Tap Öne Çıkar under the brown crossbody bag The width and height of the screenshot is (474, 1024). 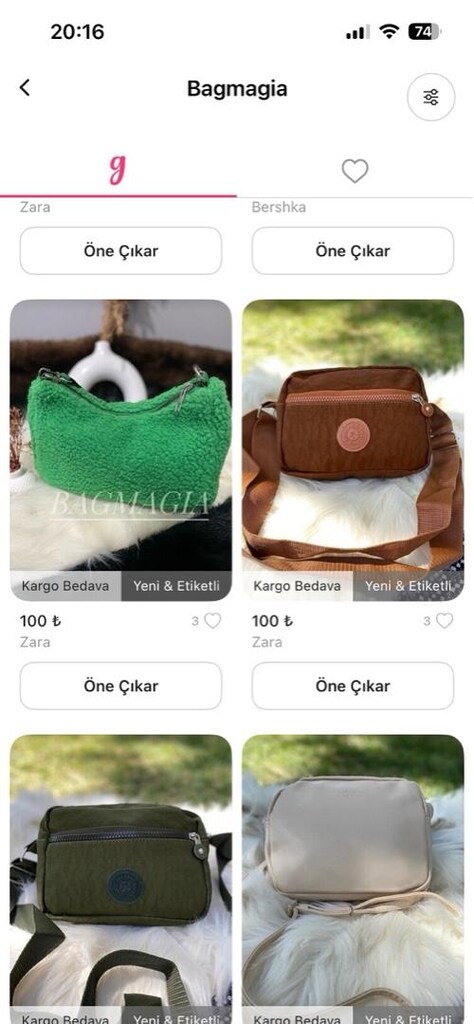point(353,686)
